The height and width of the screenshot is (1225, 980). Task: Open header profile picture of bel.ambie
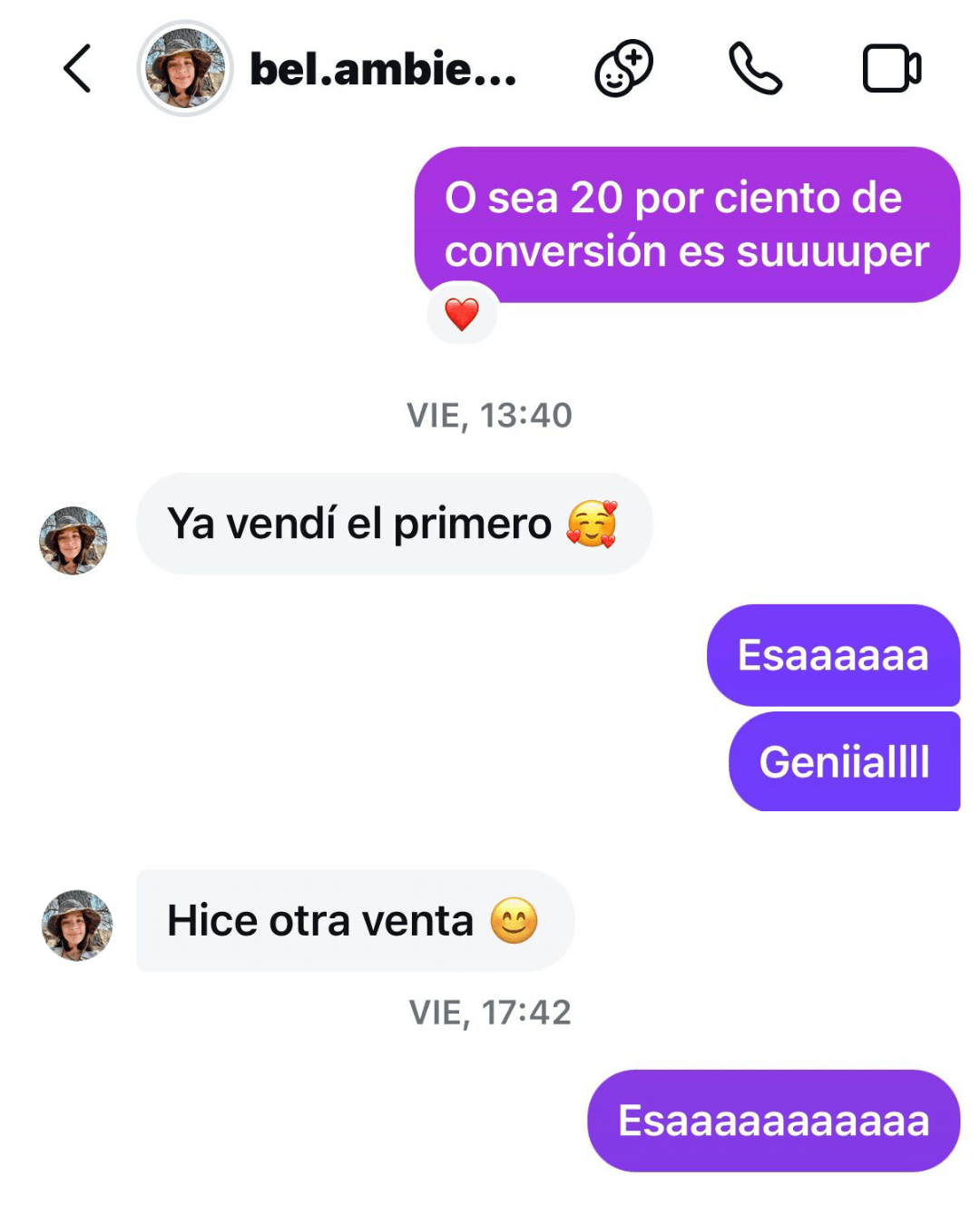[x=185, y=69]
